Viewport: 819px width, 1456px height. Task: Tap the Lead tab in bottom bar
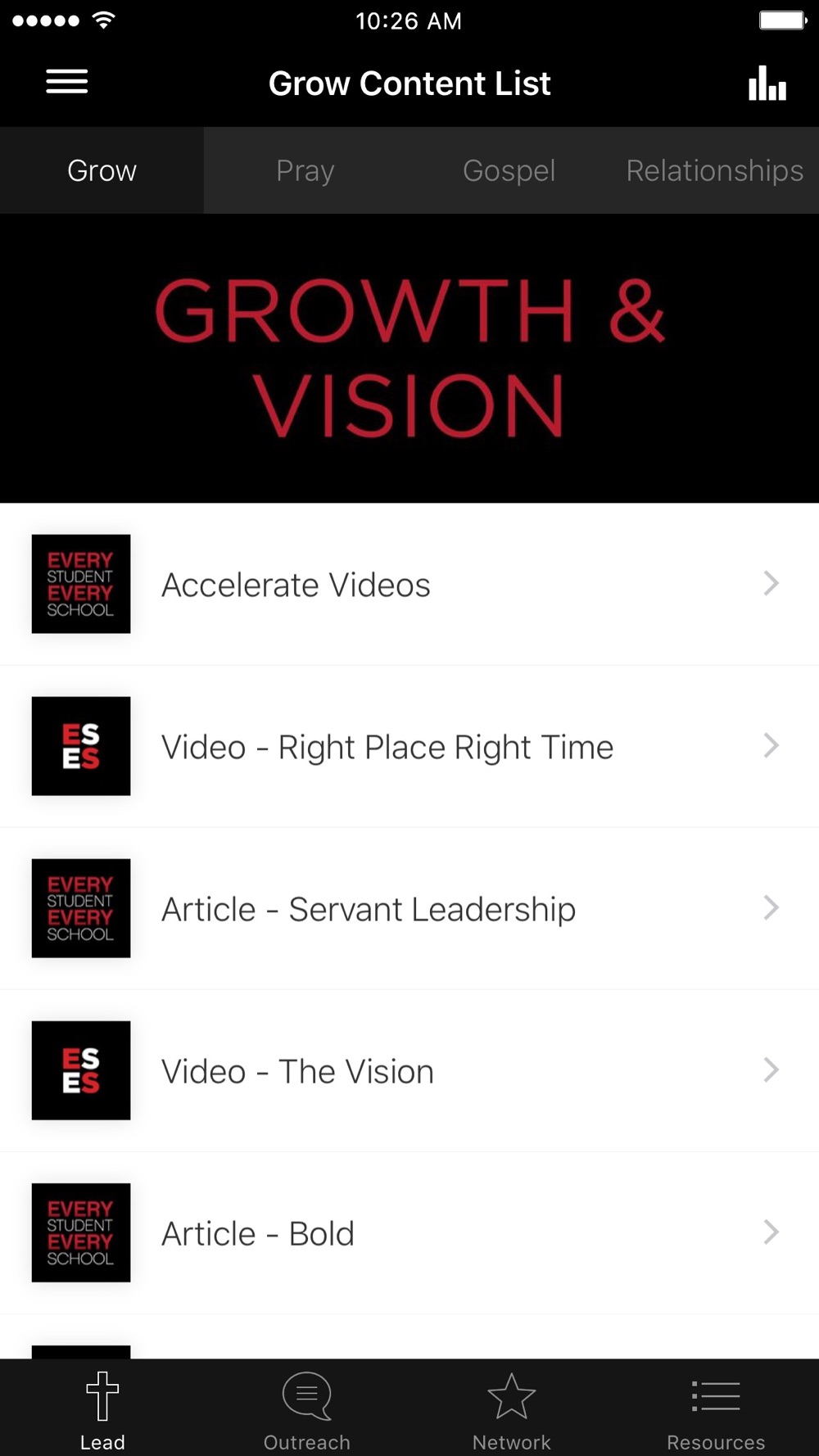pyautogui.click(x=102, y=1410)
